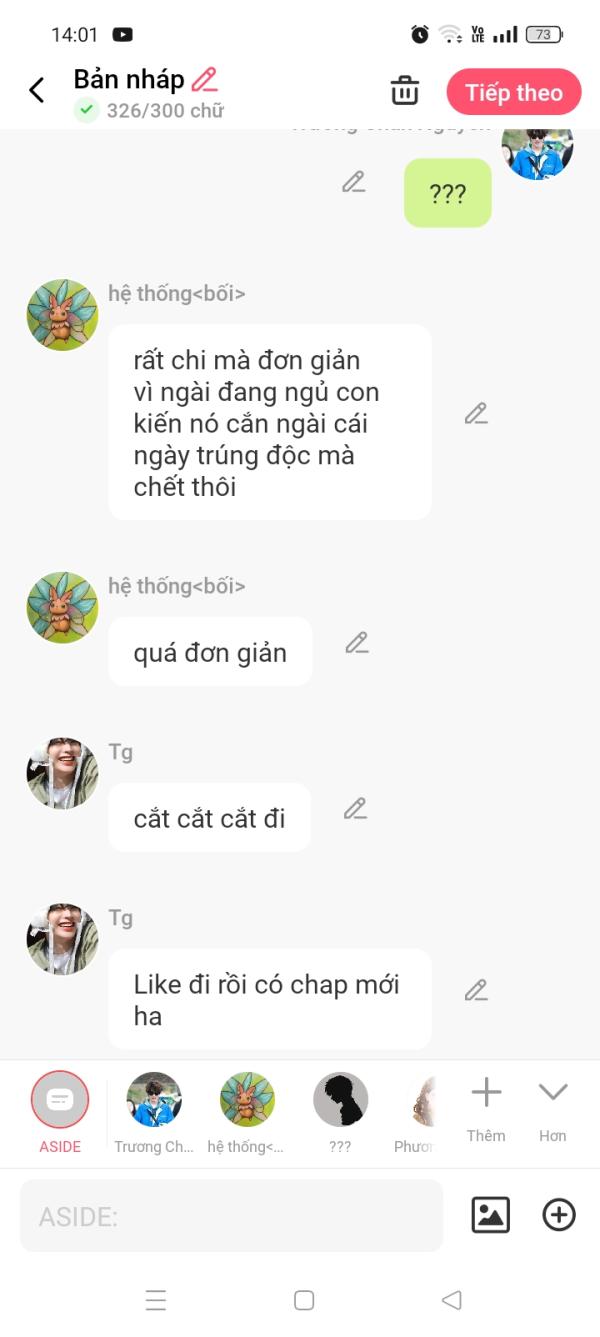Open the circled plus menu
This screenshot has width=600, height=1337.
pos(559,1215)
